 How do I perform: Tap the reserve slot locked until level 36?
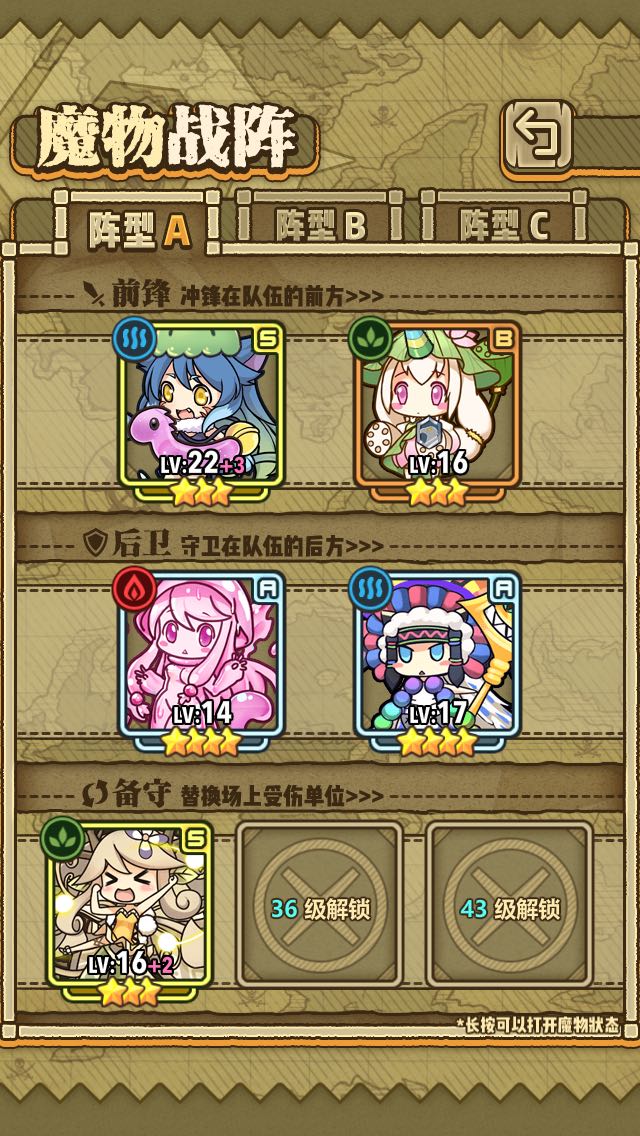pos(320,906)
